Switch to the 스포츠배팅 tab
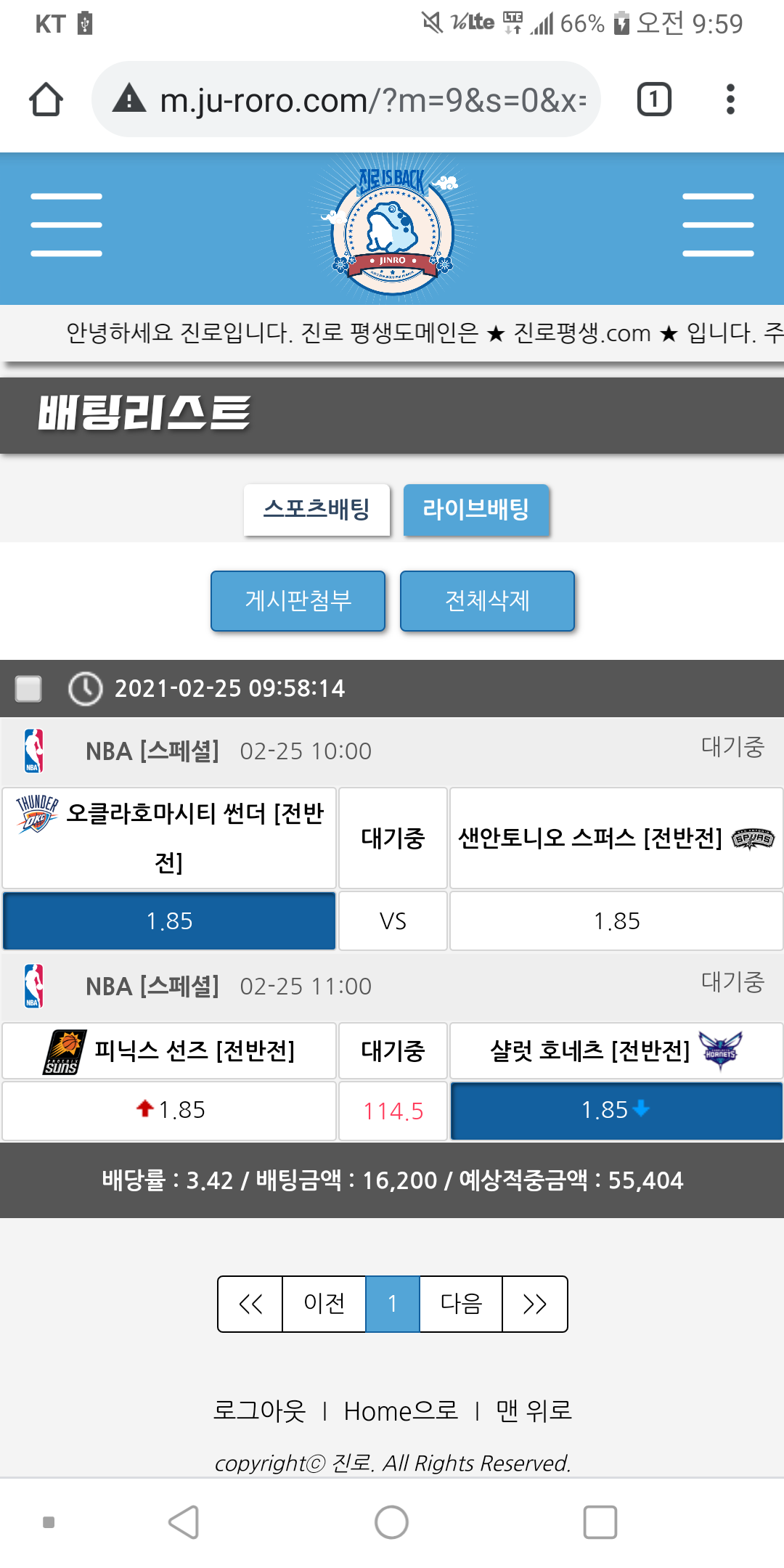The width and height of the screenshot is (784, 1568). click(x=317, y=510)
